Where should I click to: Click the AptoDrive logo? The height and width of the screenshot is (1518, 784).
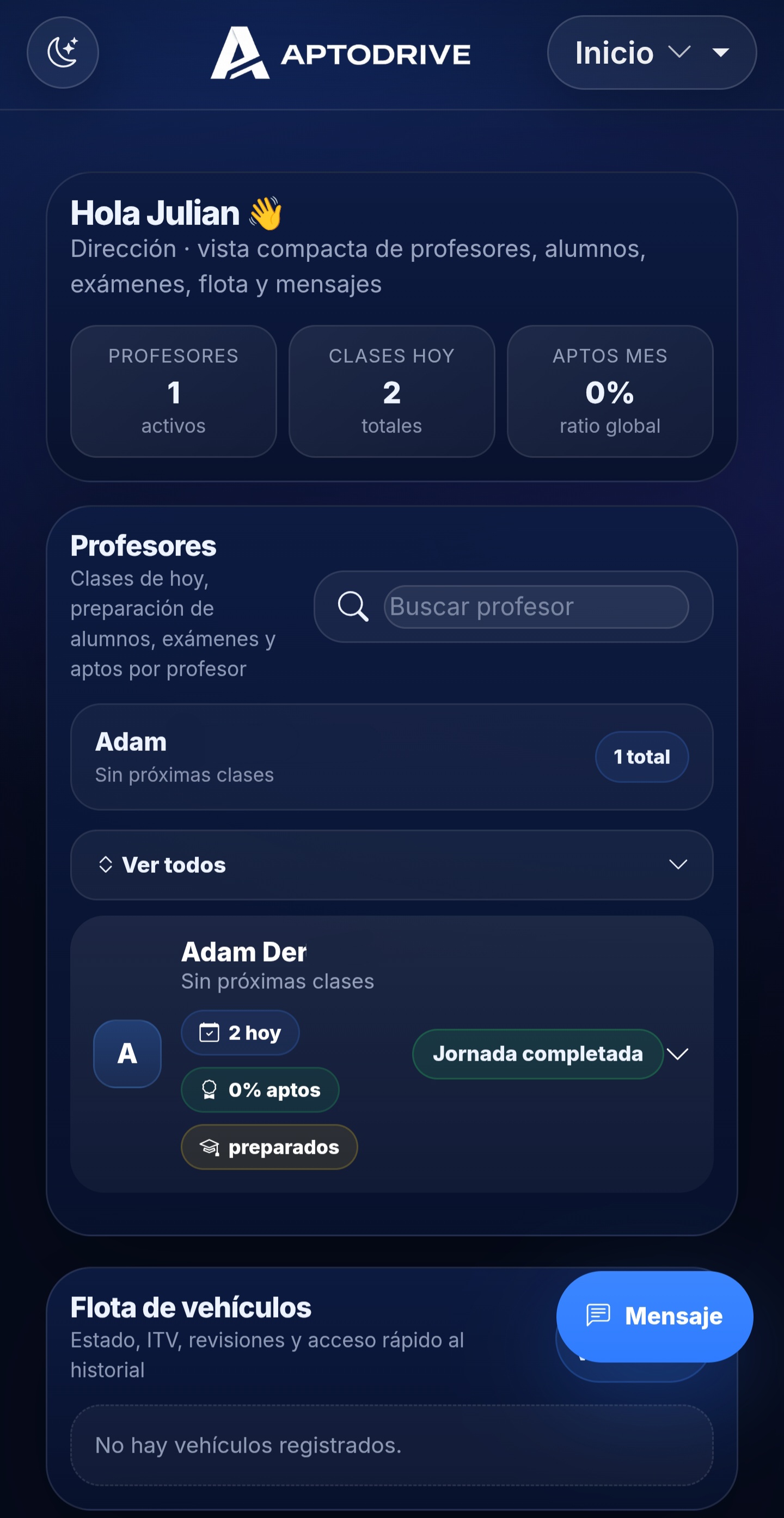point(340,53)
